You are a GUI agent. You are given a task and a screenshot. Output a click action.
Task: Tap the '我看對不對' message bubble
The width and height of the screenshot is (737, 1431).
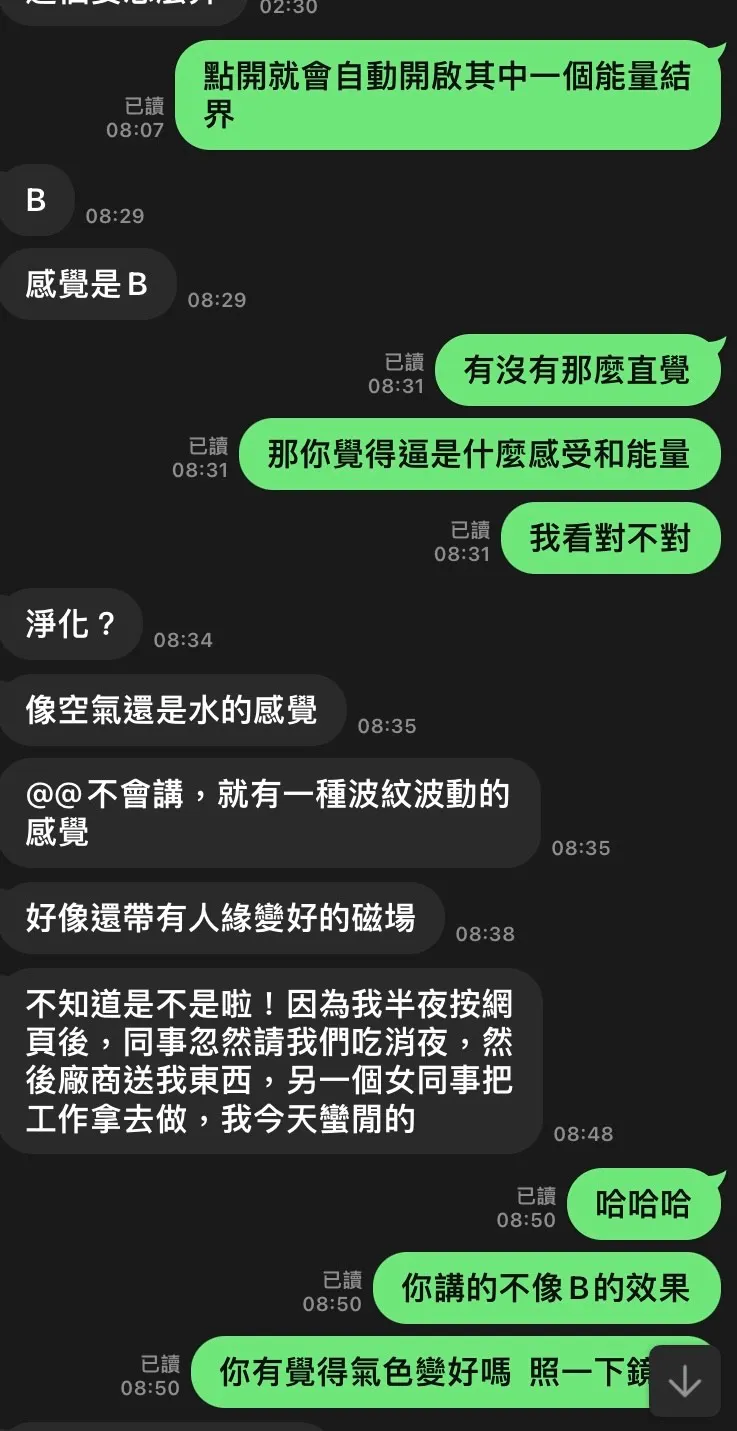pos(611,538)
